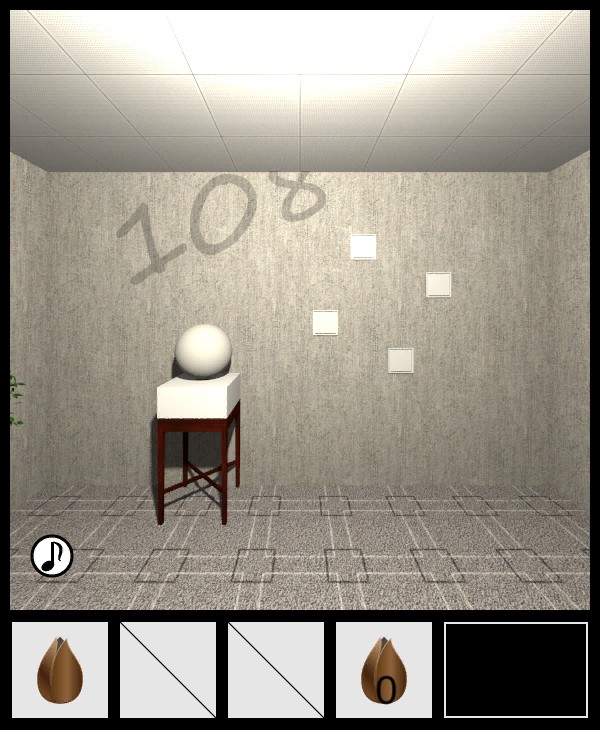This screenshot has width=600, height=730.
Task: Tap the leftmost white wall square
Action: click(325, 322)
